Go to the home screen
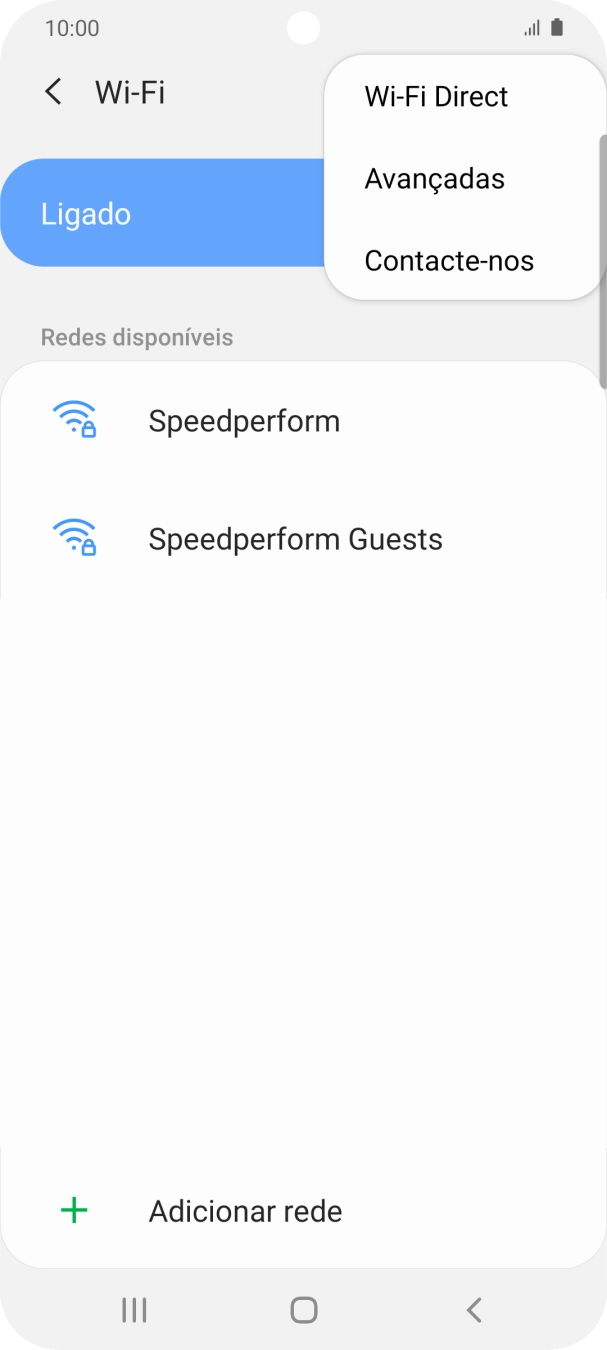The width and height of the screenshot is (607, 1350). pyautogui.click(x=303, y=1310)
